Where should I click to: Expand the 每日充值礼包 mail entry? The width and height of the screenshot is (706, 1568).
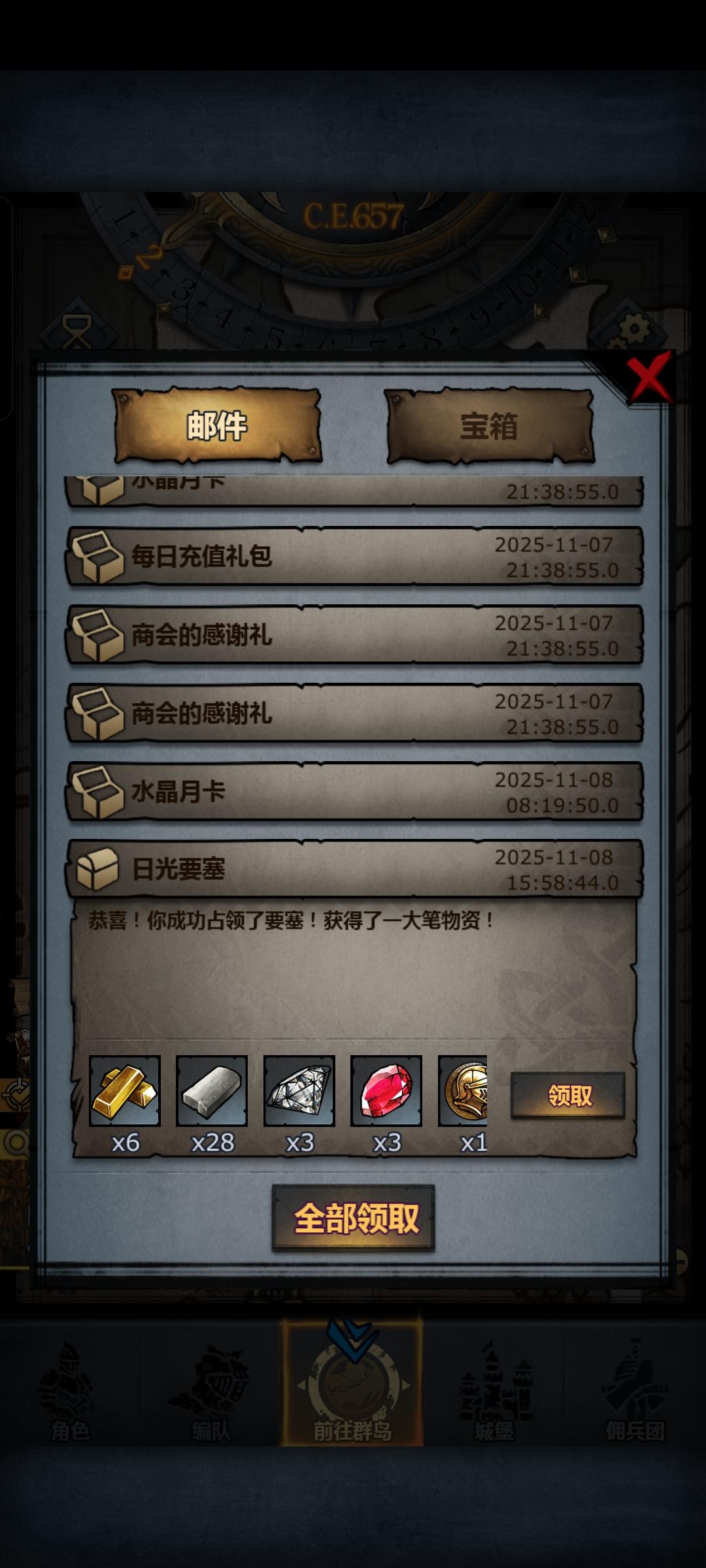353,560
